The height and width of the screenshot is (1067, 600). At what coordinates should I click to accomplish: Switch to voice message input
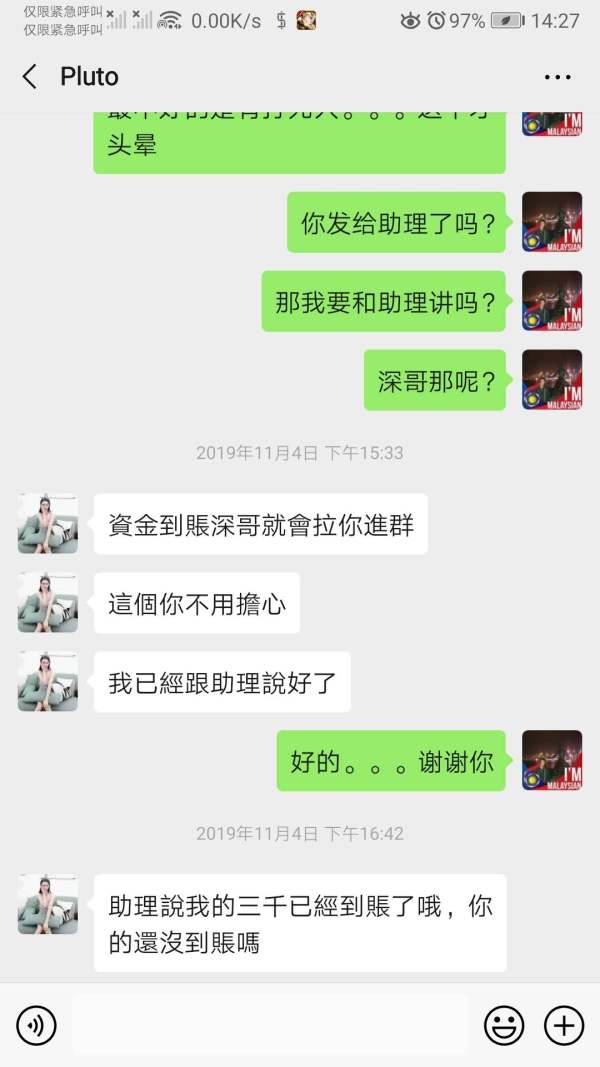(36, 1025)
